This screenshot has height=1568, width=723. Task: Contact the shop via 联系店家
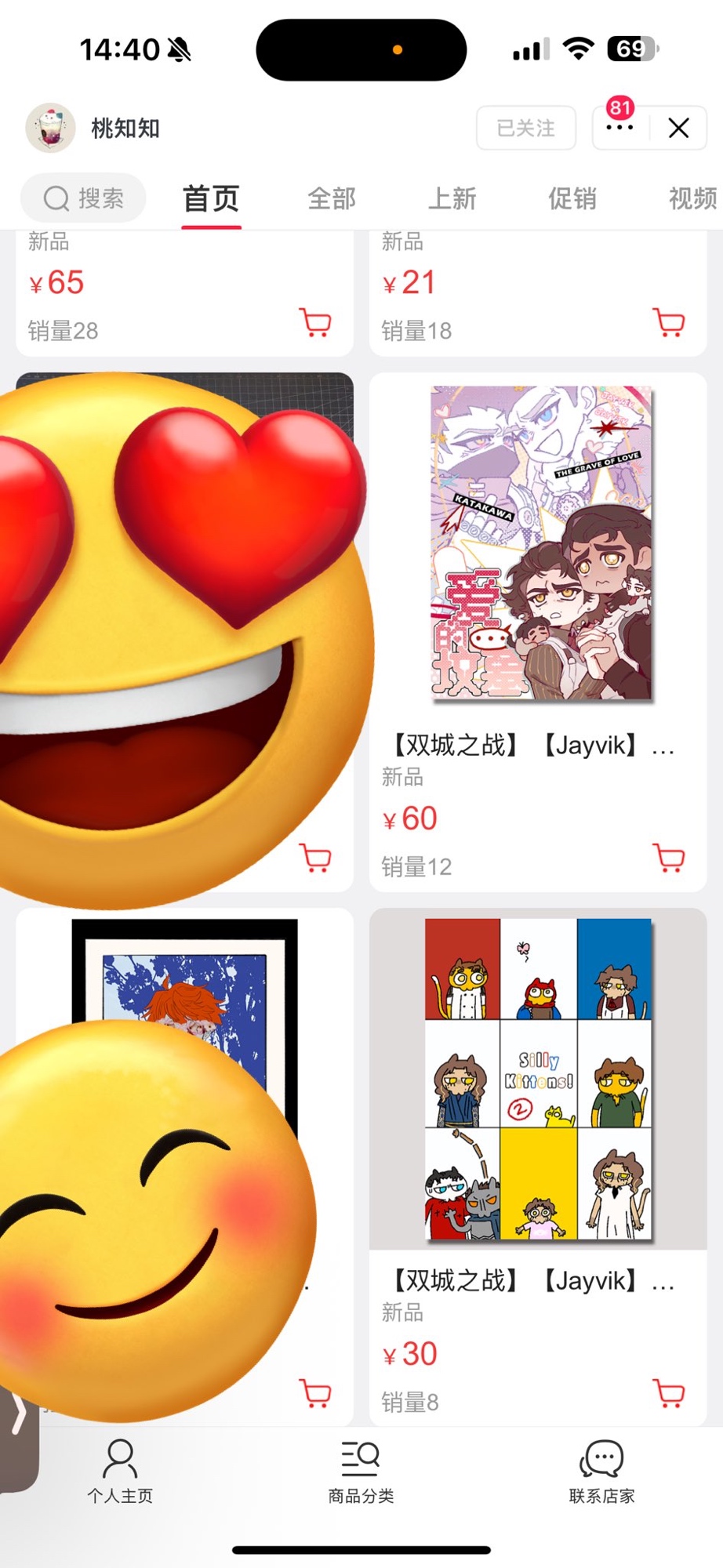[601, 1472]
